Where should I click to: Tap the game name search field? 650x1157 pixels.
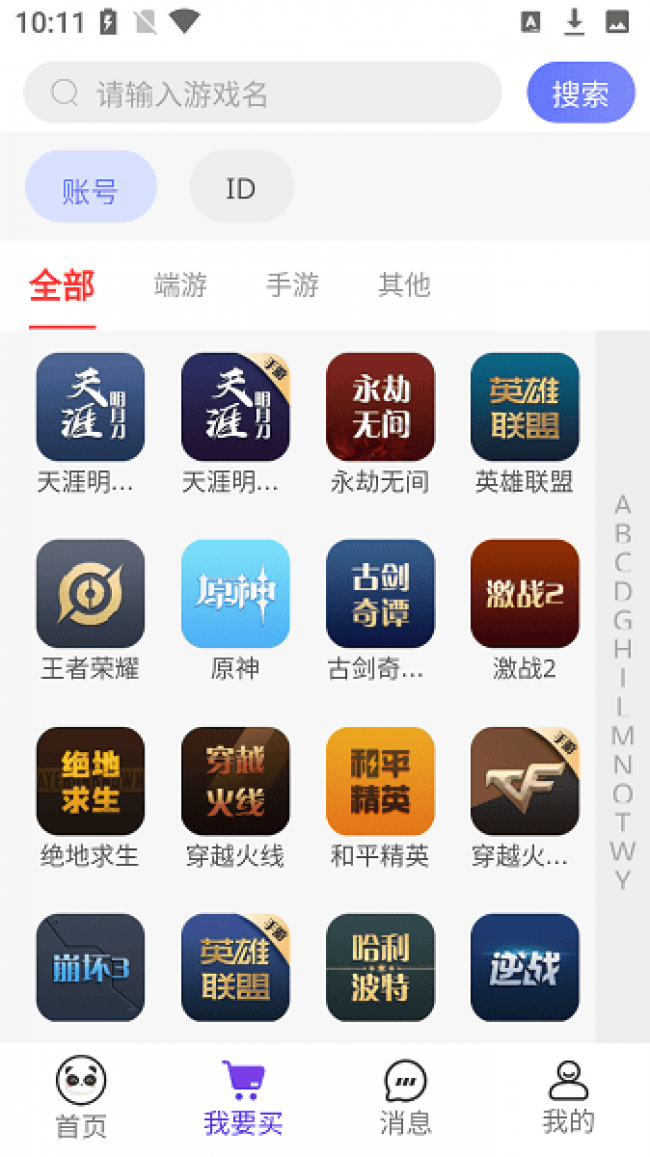262,93
